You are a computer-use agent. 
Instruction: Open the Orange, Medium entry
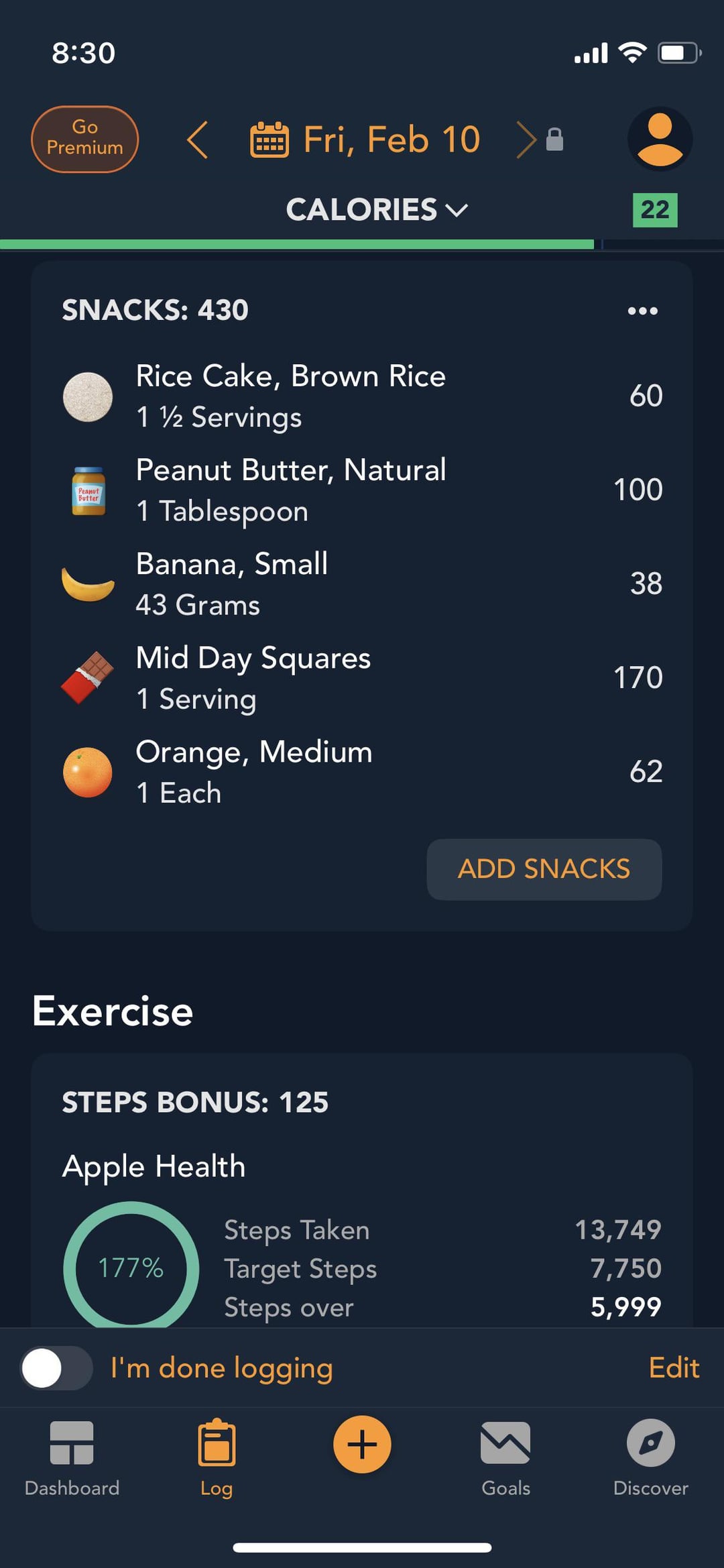362,772
